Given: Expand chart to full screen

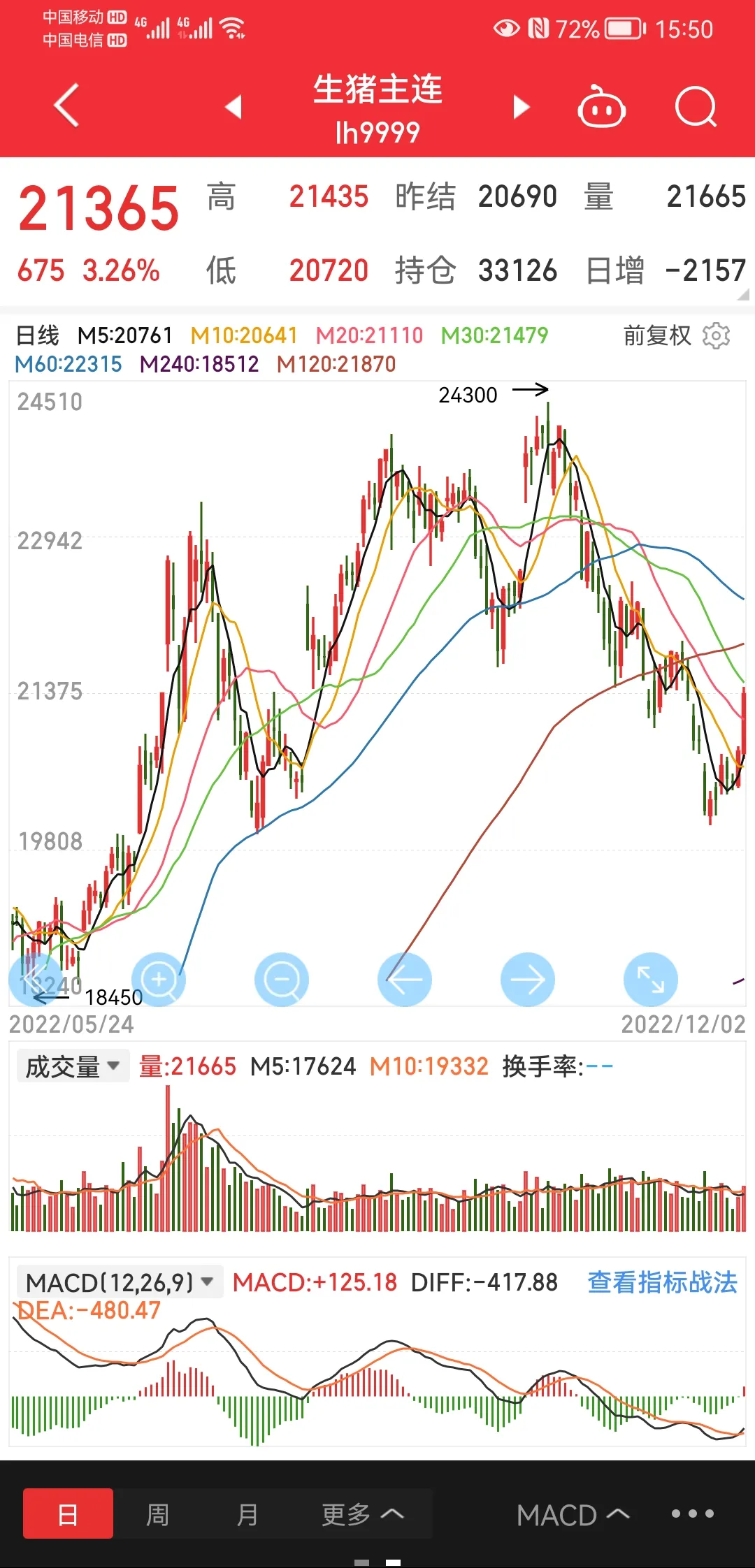Looking at the screenshot, I should tap(651, 980).
